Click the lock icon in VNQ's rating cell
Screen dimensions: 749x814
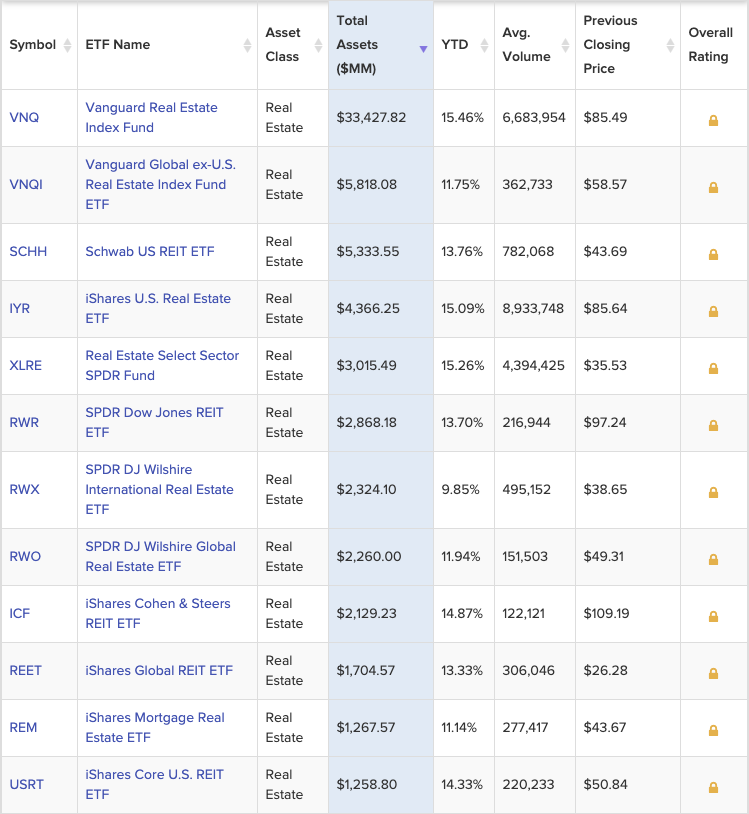(713, 118)
